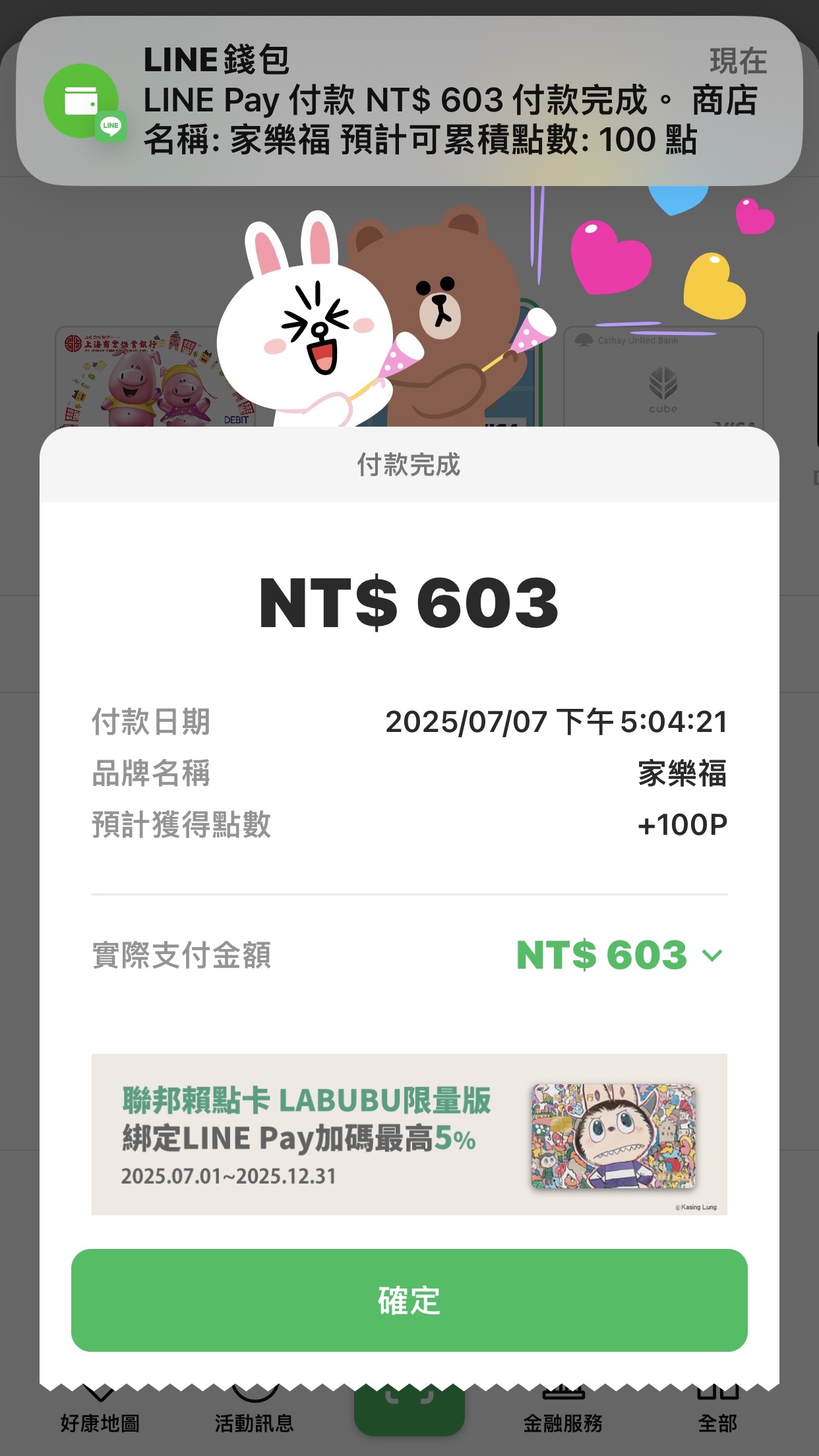
Task: Open the 聯邦賴點卡 LABUBU promotion banner
Action: [409, 1134]
